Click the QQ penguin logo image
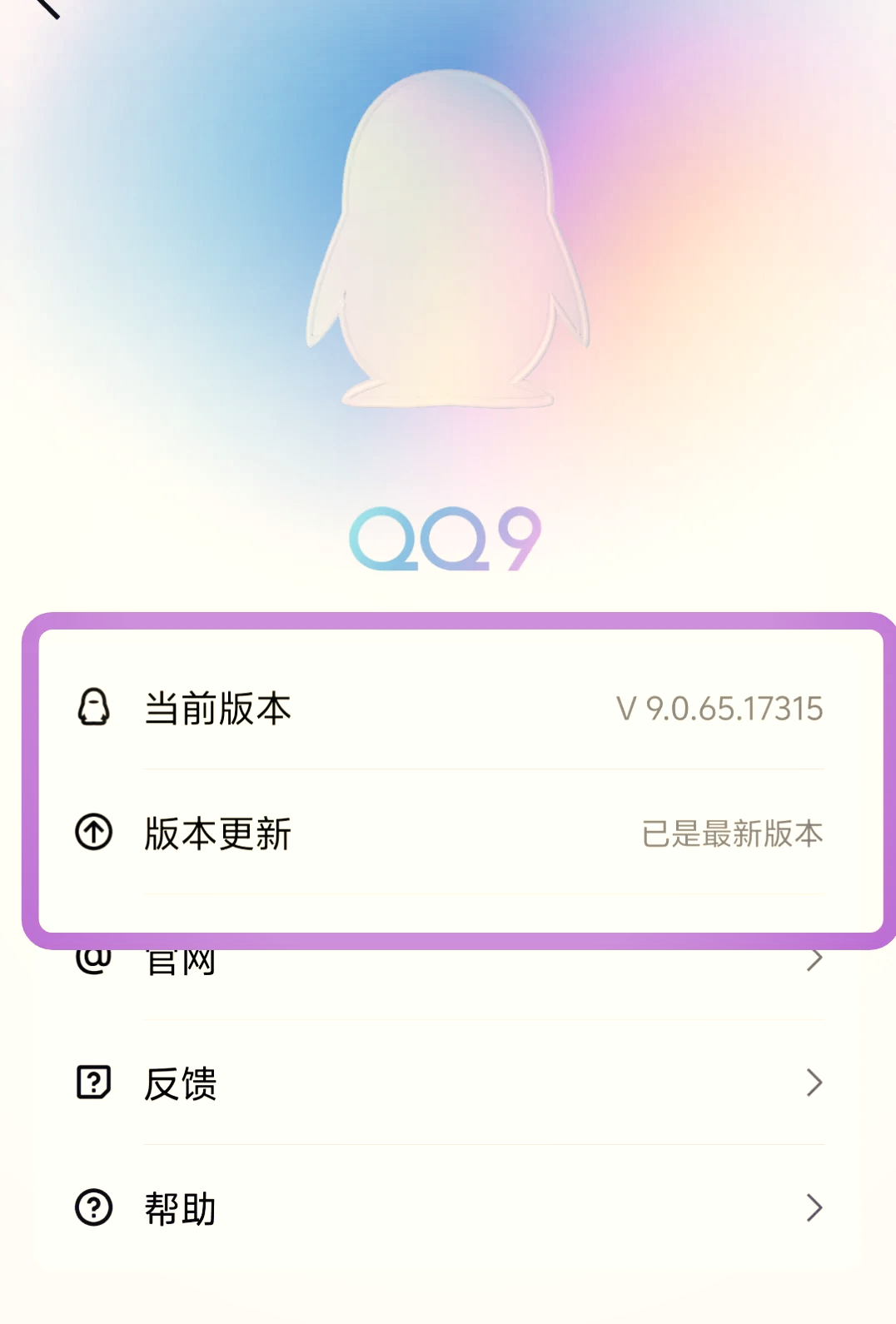896x1324 pixels. click(x=450, y=241)
